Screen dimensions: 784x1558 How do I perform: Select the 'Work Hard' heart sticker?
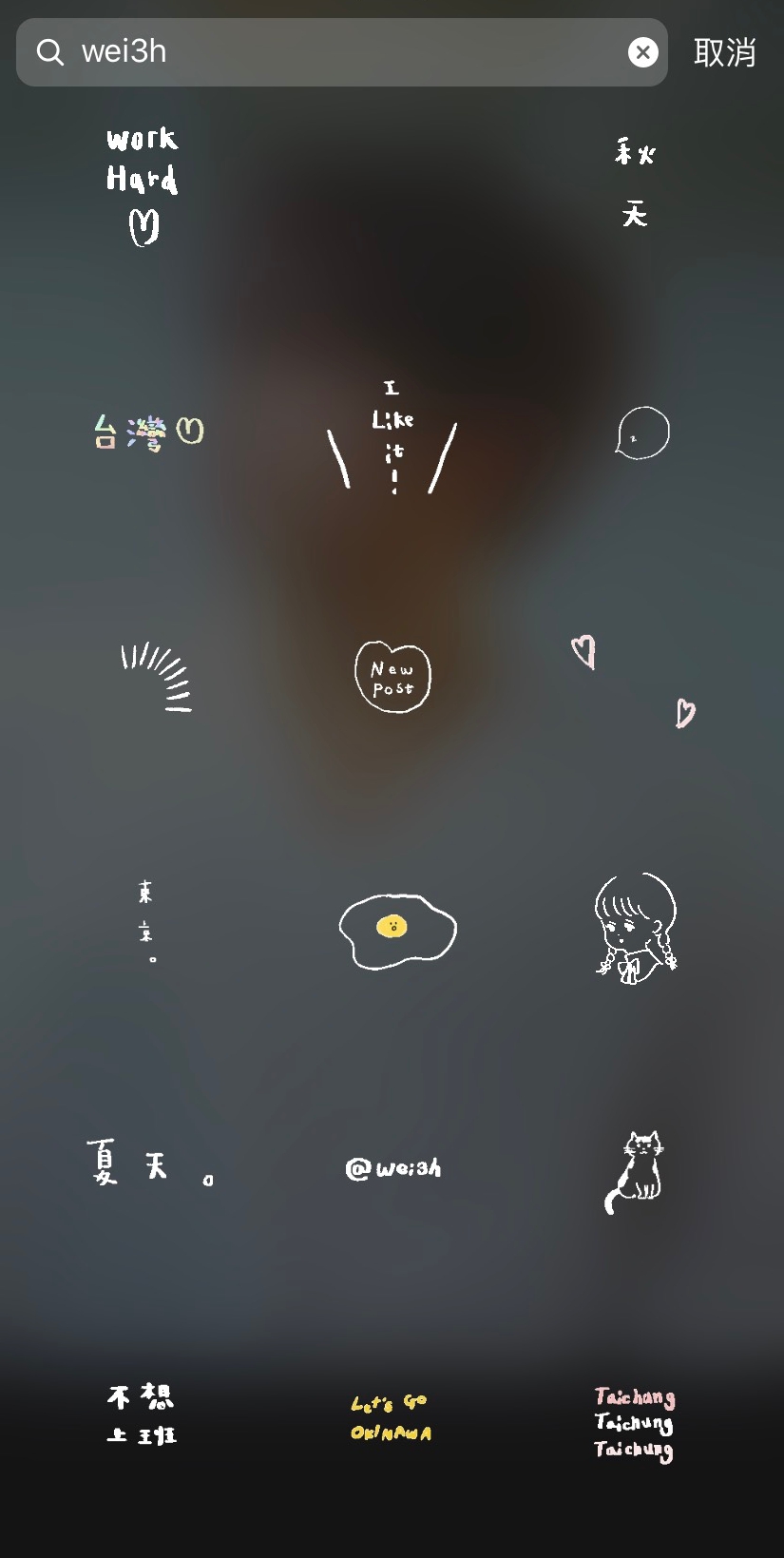(x=143, y=181)
